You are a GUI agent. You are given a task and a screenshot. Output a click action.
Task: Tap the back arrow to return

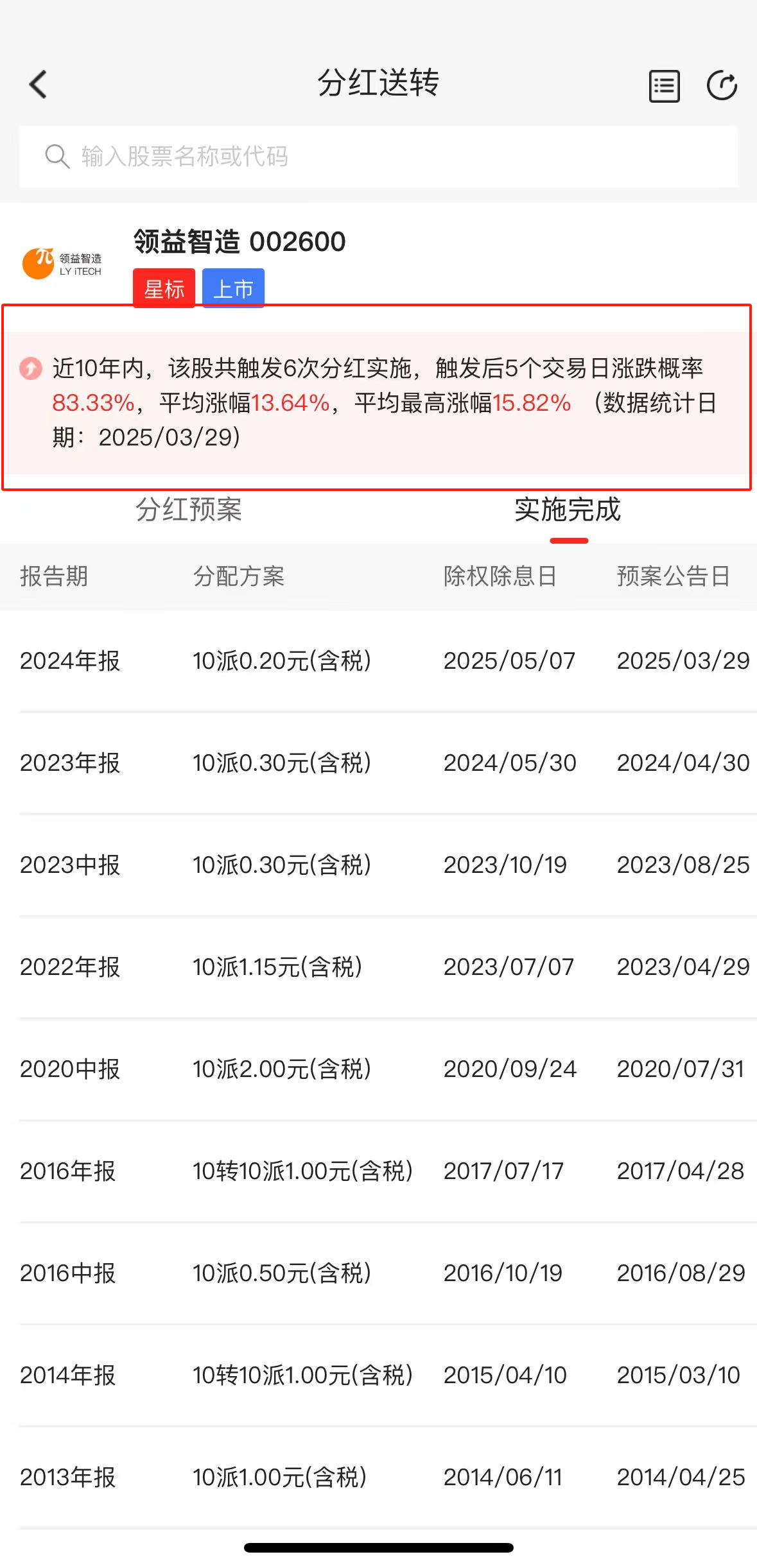[x=39, y=83]
